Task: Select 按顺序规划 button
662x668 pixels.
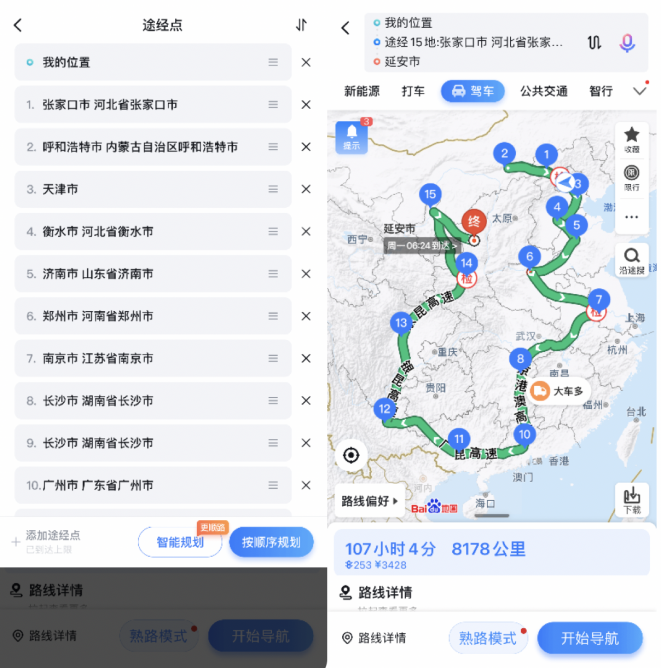Action: pos(271,542)
